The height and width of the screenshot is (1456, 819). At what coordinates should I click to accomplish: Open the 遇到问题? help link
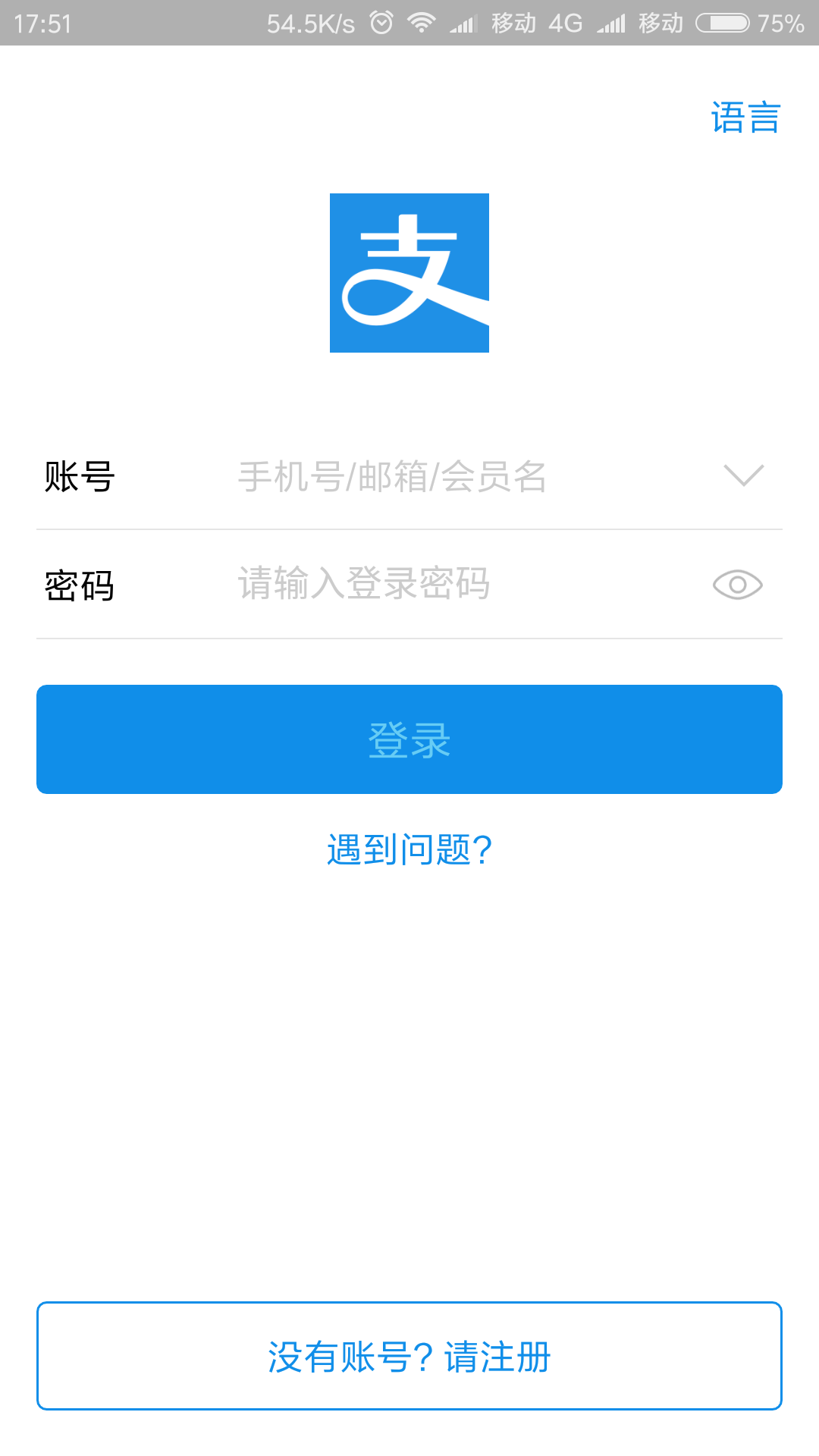(409, 849)
